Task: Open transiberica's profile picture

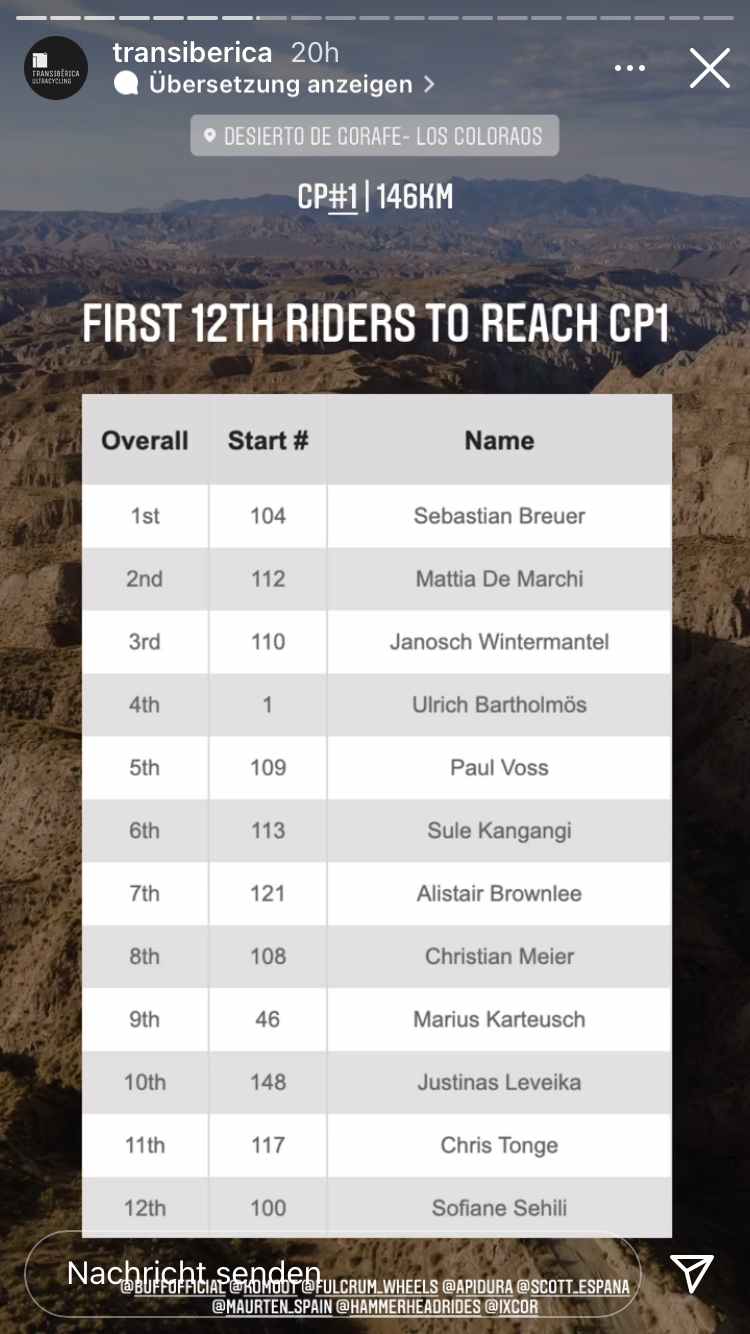Action: 56,69
